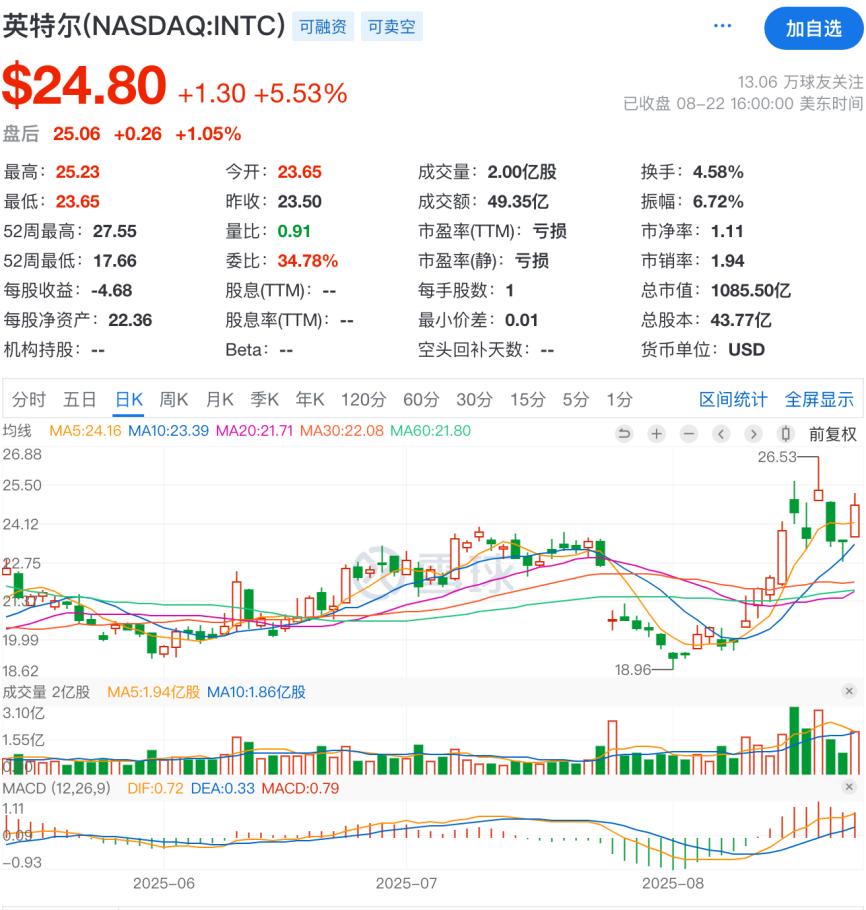Switch chart to 分时 view
866x910 pixels.
pyautogui.click(x=29, y=400)
